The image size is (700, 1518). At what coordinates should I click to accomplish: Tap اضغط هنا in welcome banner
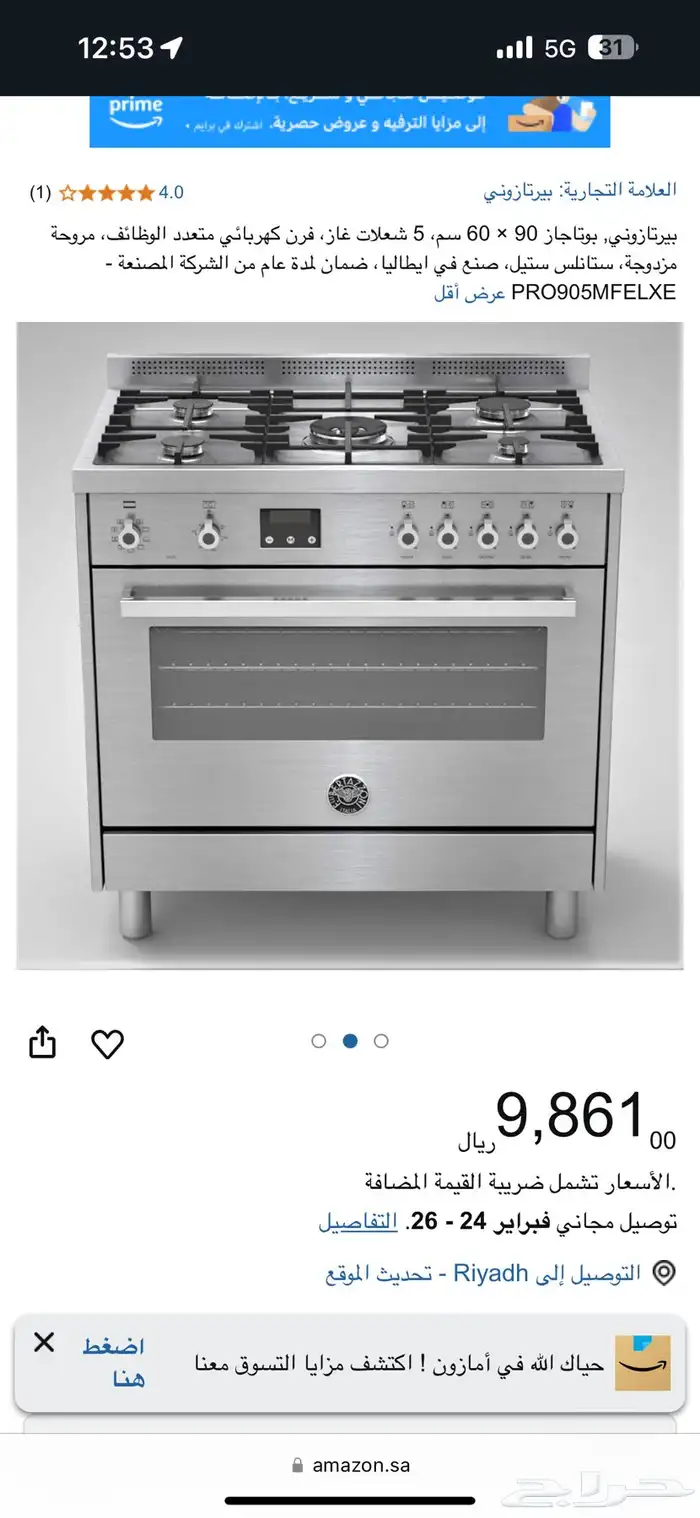tap(113, 1361)
